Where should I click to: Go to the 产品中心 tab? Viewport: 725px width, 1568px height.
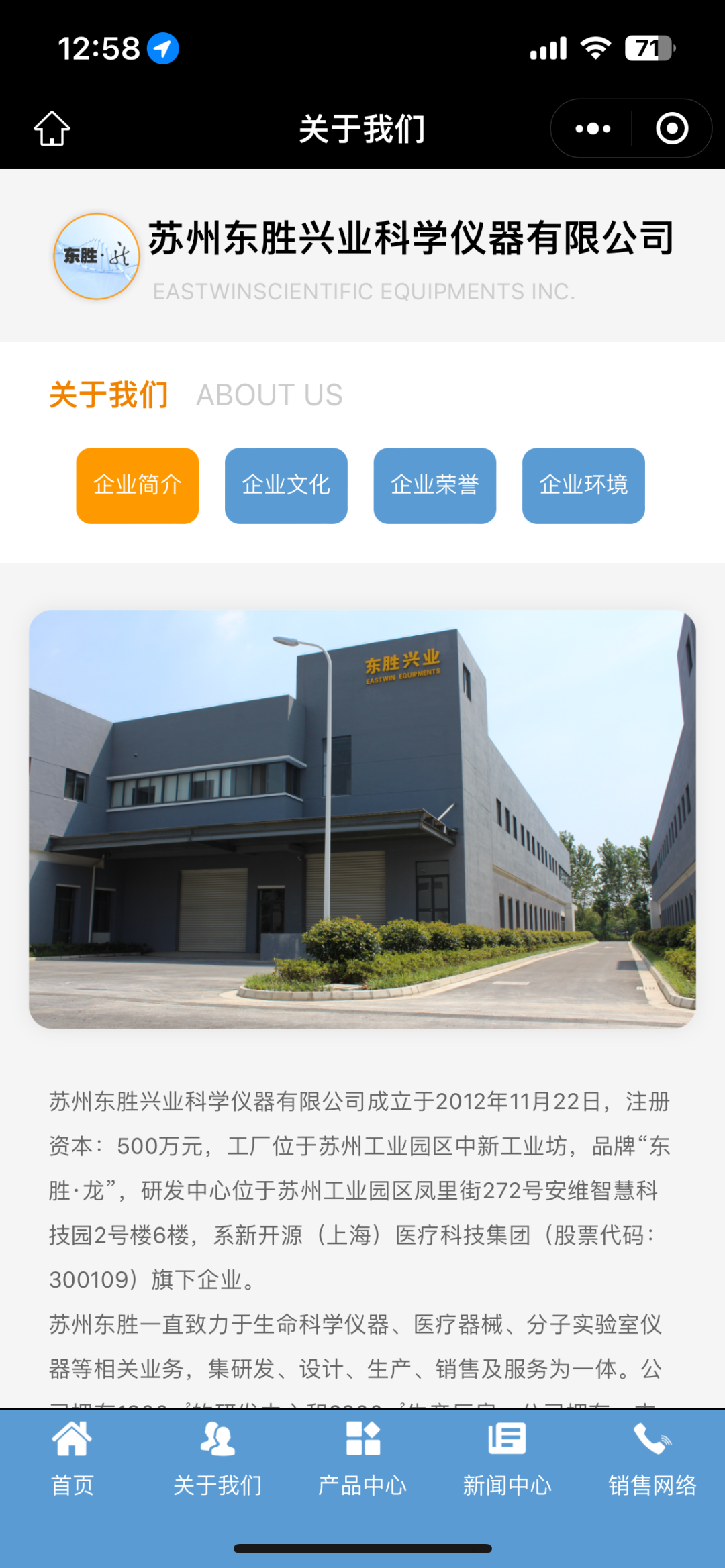pyautogui.click(x=362, y=1460)
